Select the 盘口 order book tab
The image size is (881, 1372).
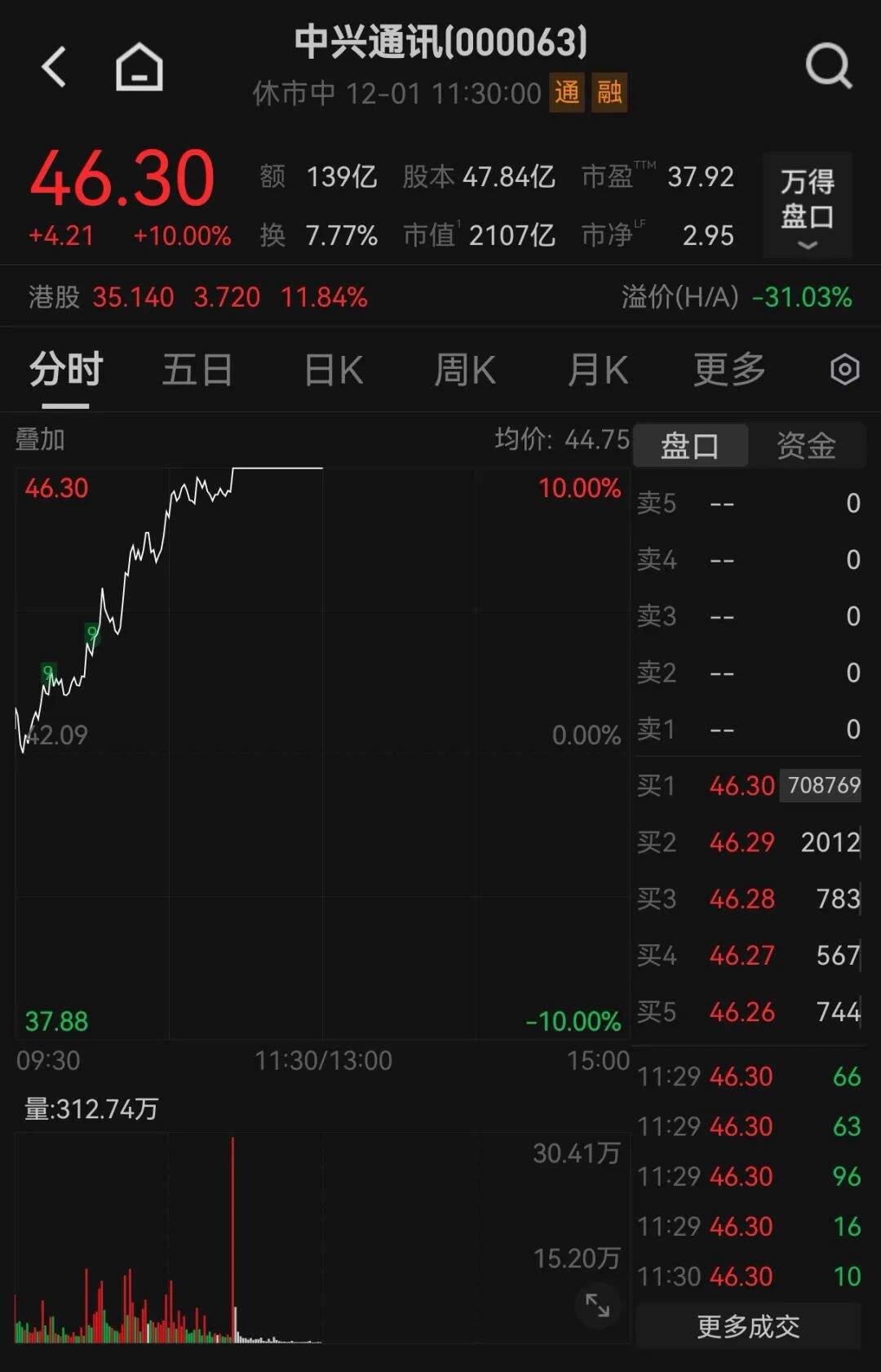click(690, 444)
